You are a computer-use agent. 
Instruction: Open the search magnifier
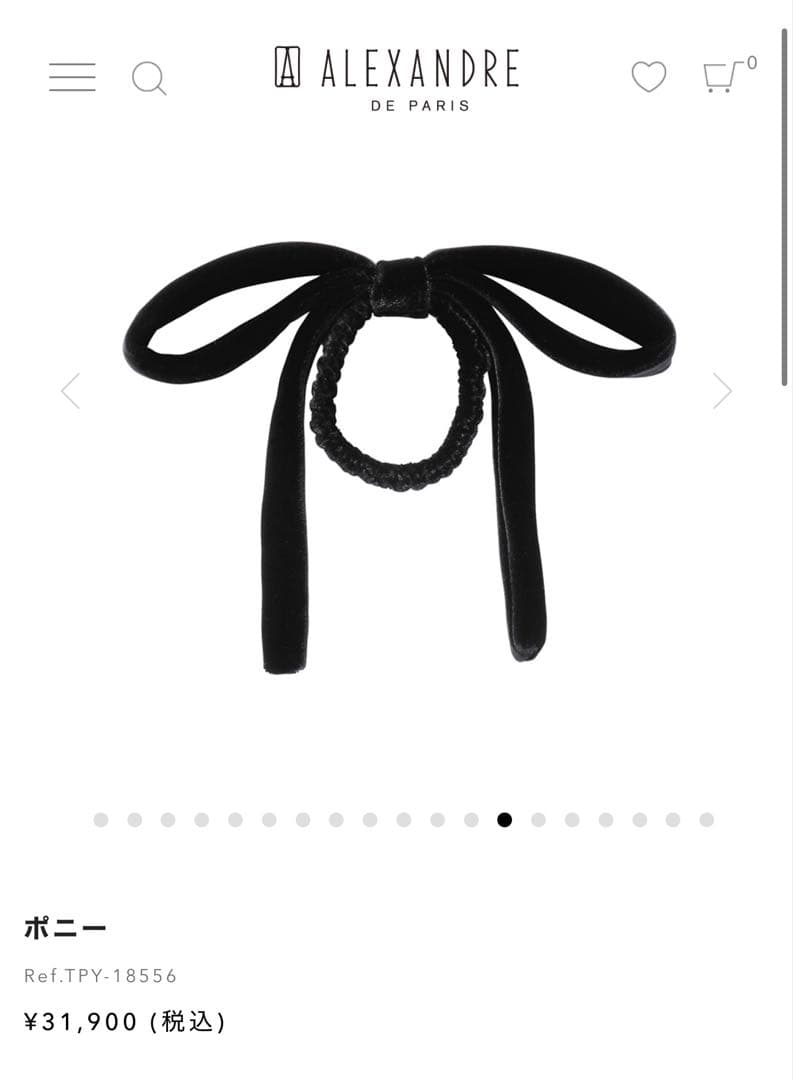pyautogui.click(x=149, y=78)
